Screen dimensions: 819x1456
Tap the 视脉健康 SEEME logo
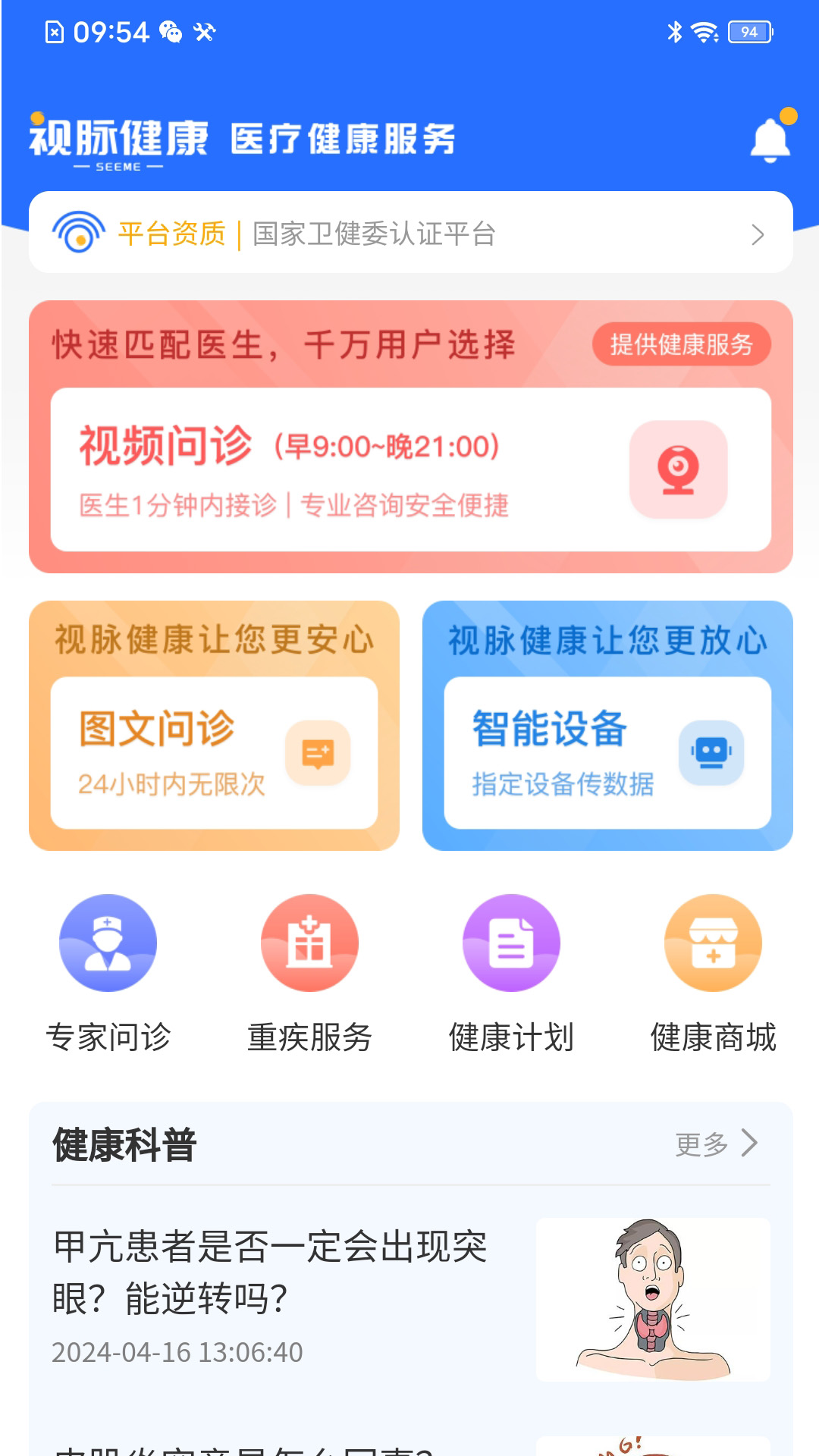118,140
